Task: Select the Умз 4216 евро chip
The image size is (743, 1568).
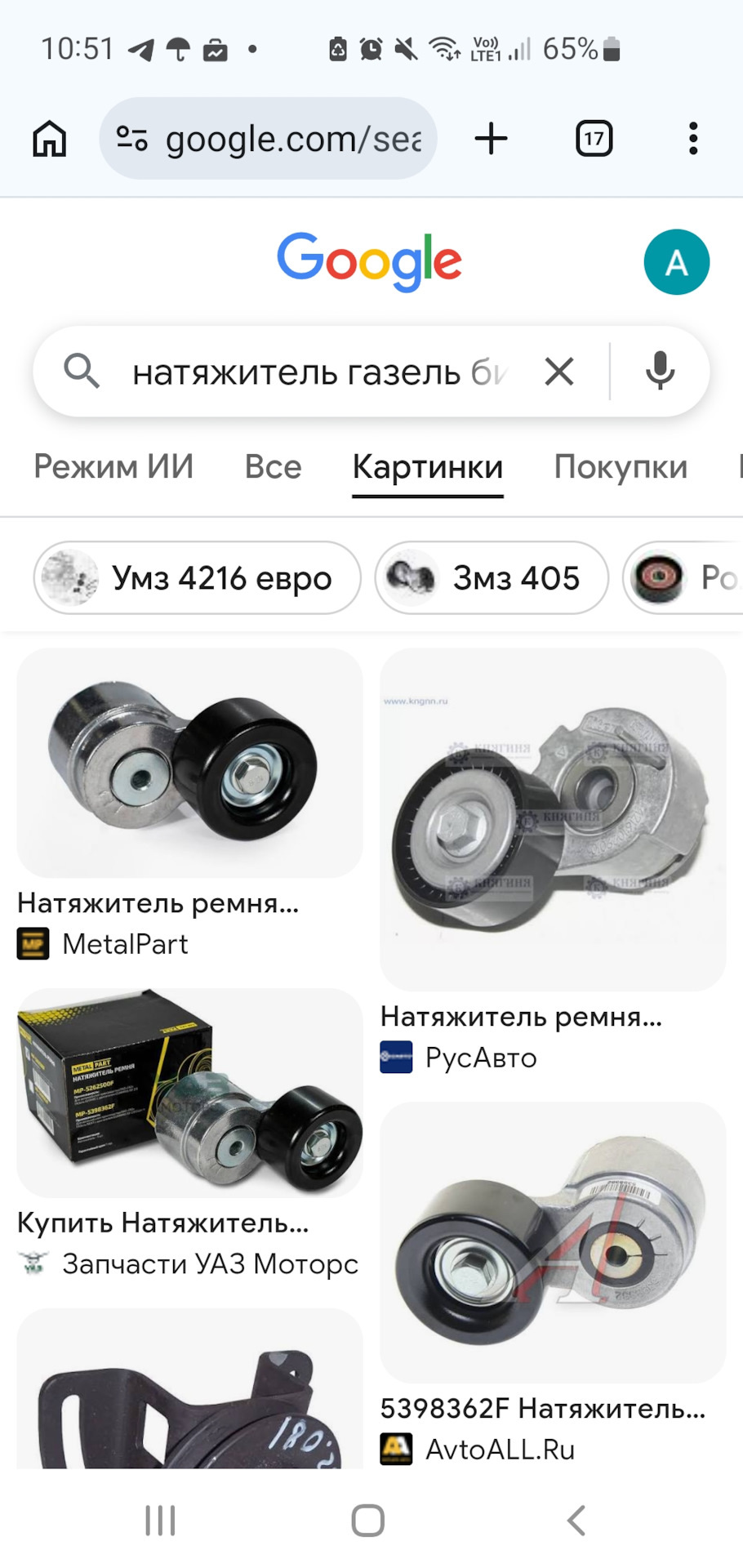Action: 197,578
